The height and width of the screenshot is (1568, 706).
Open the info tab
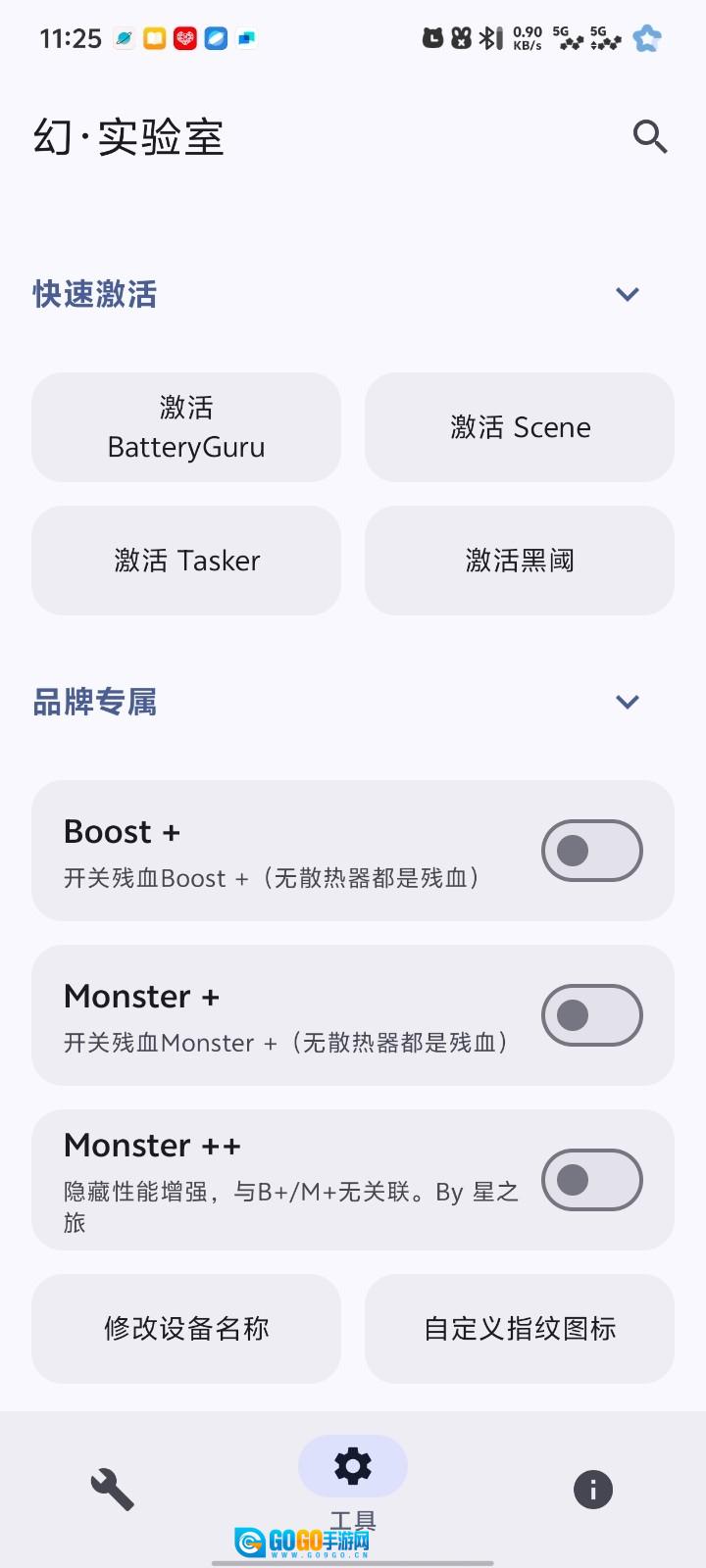tap(592, 1490)
